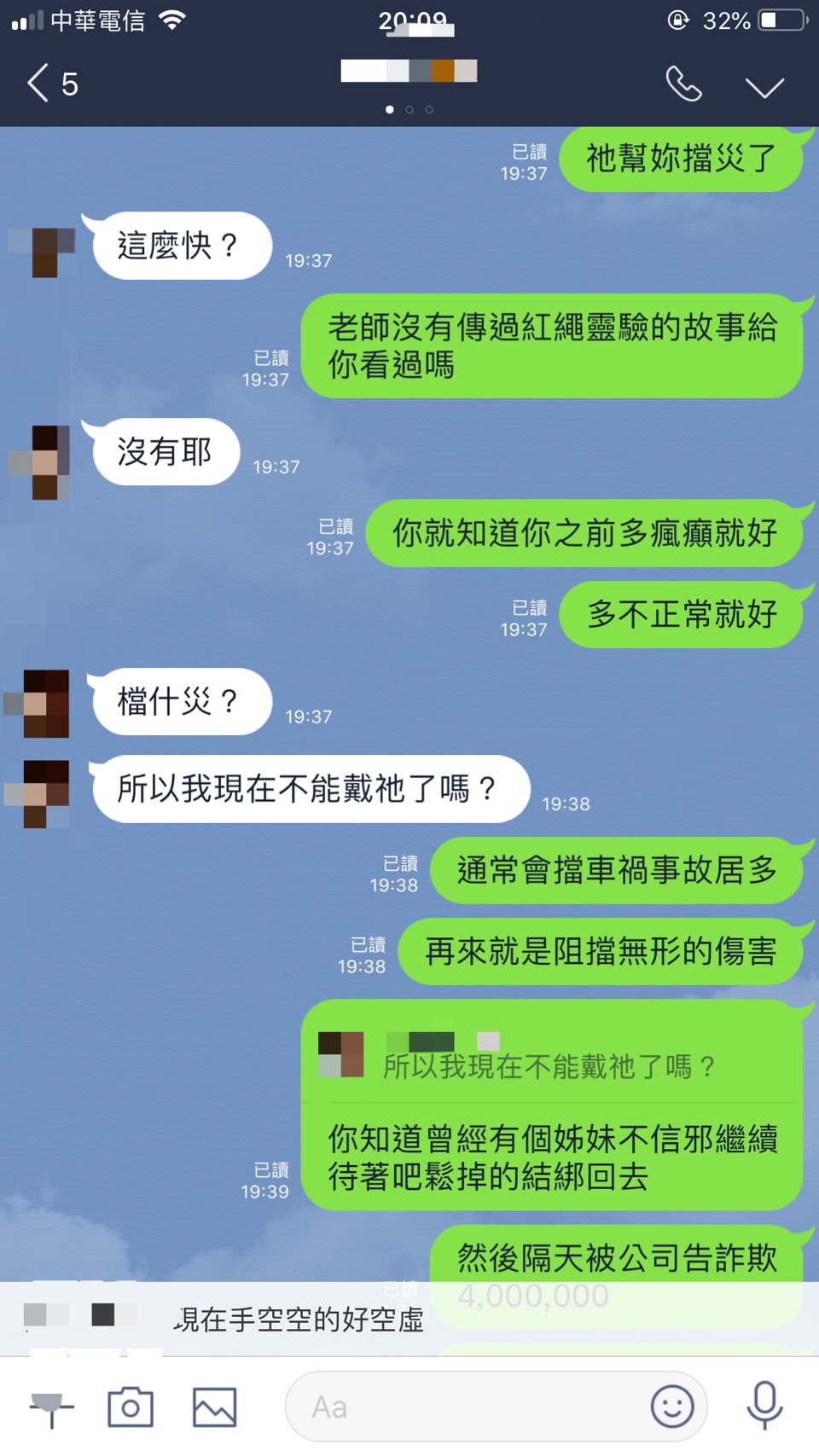The image size is (819, 1456).
Task: Expand the chat options chevron
Action: 764,86
